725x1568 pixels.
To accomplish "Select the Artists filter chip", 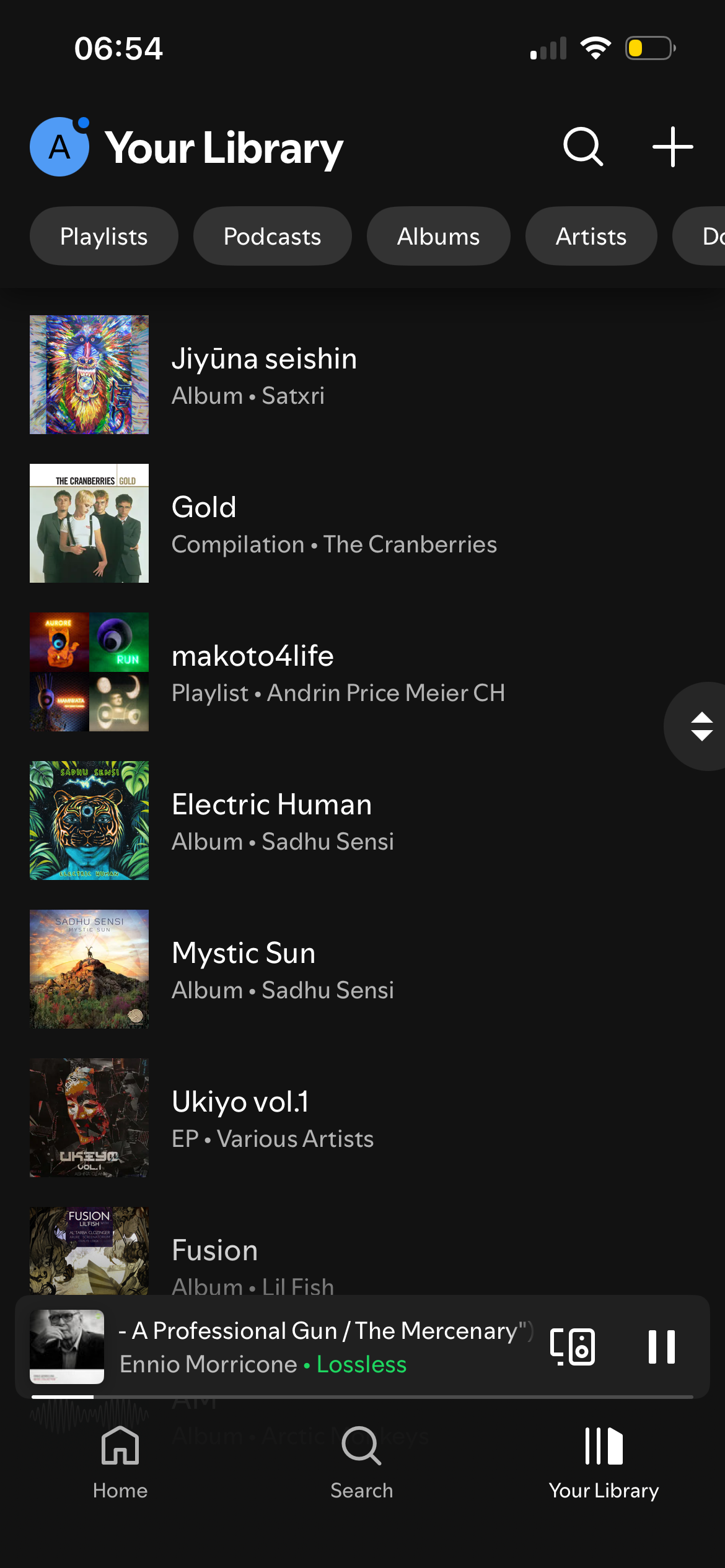I will [591, 237].
